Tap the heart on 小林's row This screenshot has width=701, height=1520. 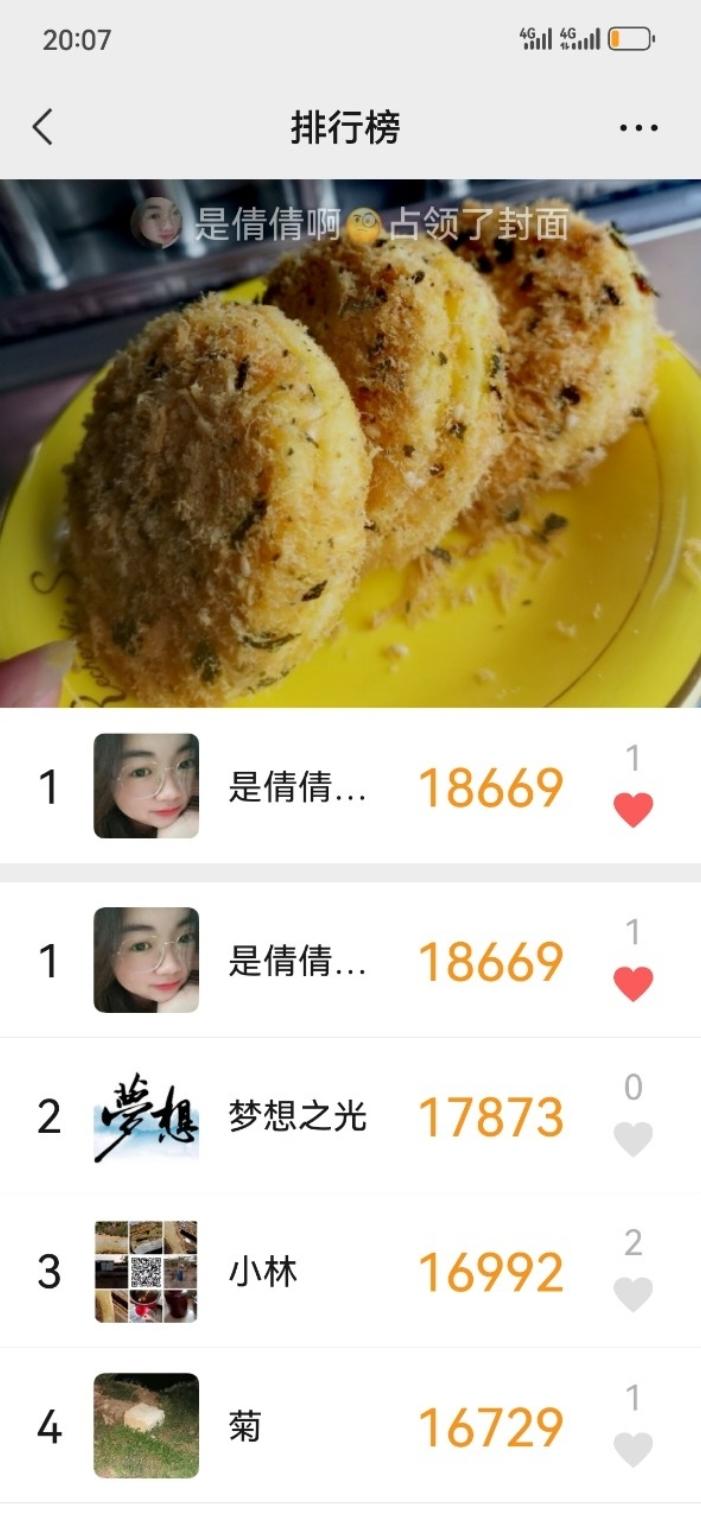coord(632,1294)
